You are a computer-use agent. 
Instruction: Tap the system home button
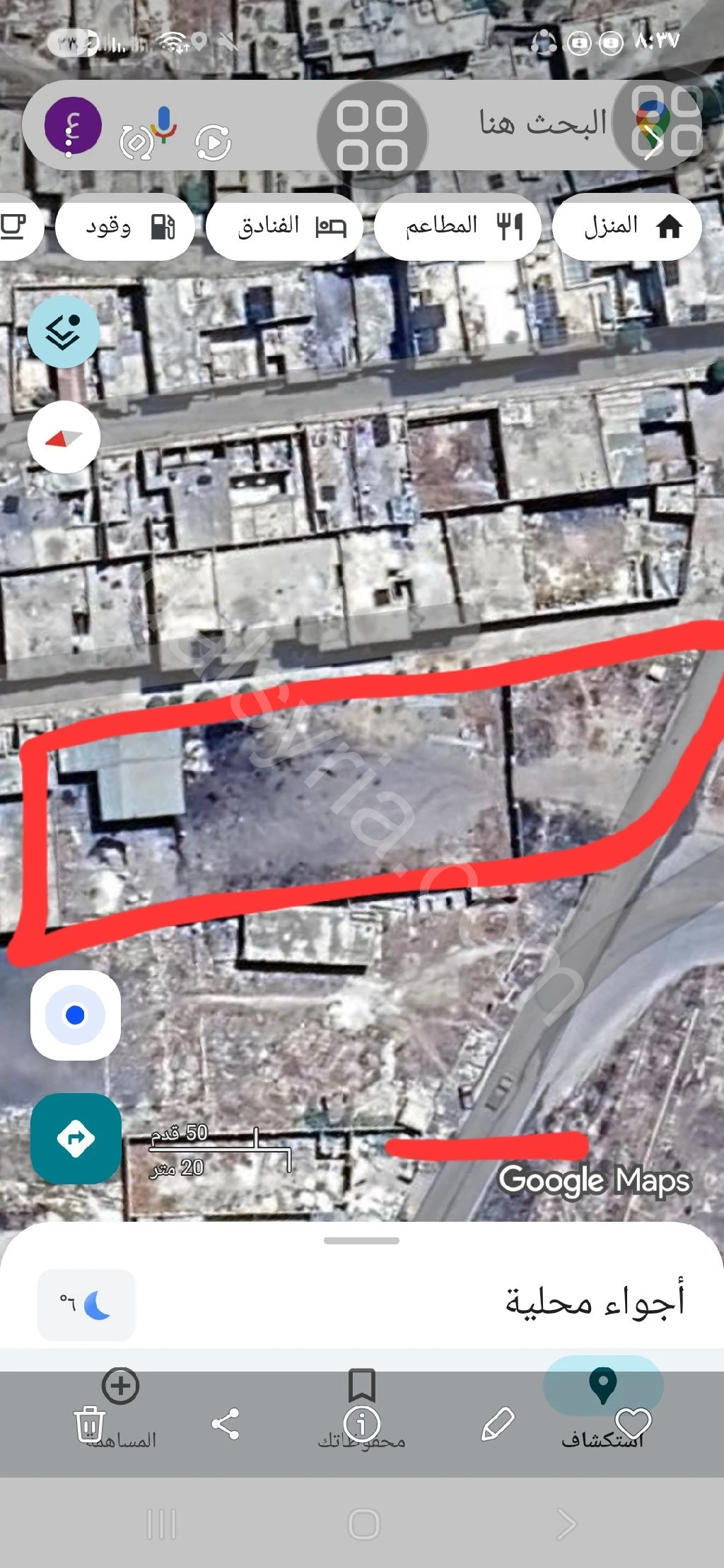(364, 1524)
